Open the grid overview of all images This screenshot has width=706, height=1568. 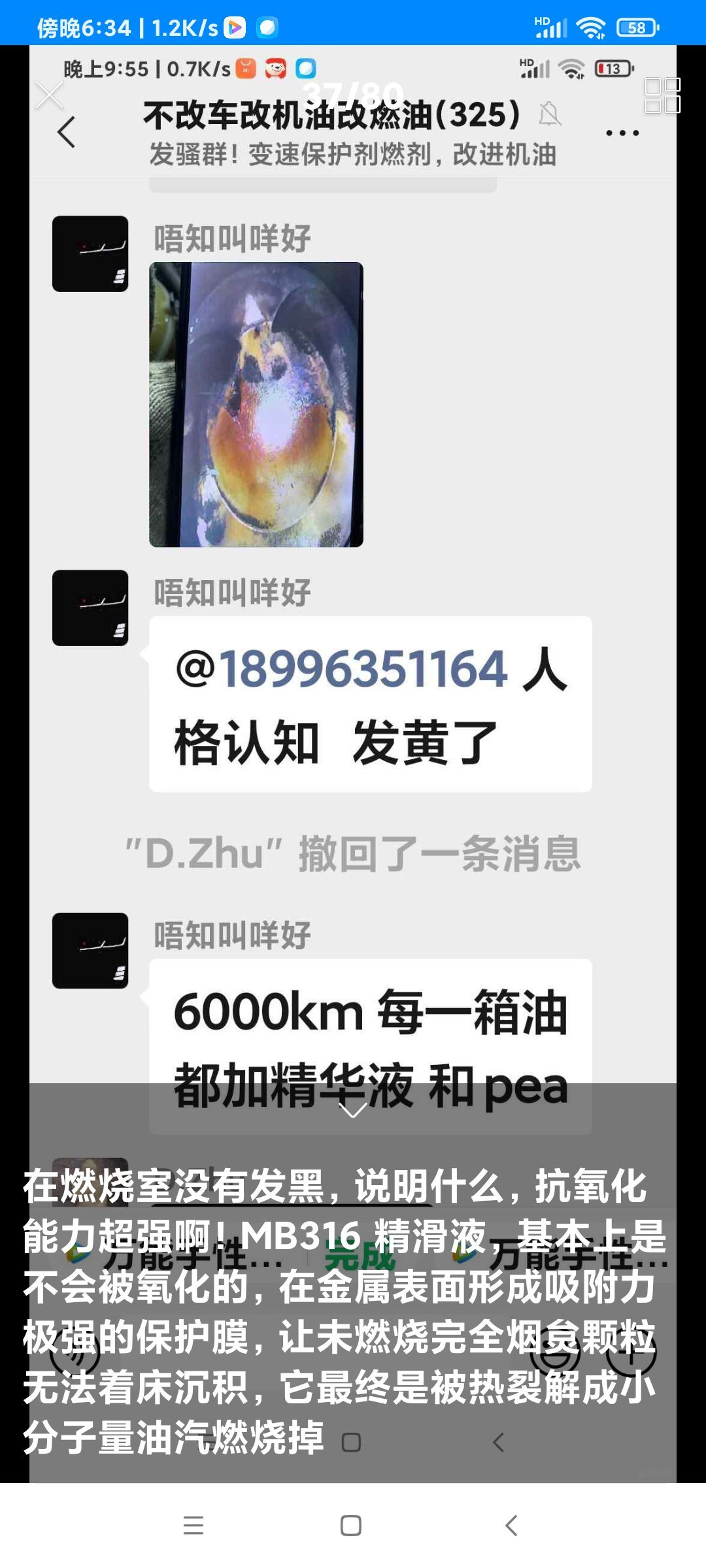tap(662, 95)
